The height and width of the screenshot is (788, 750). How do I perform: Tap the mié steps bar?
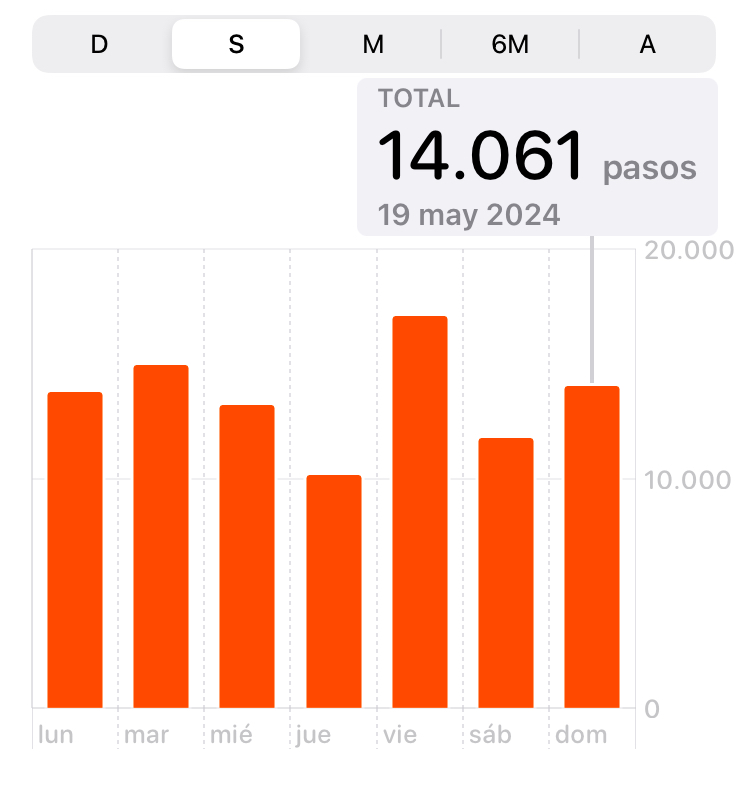point(247,556)
